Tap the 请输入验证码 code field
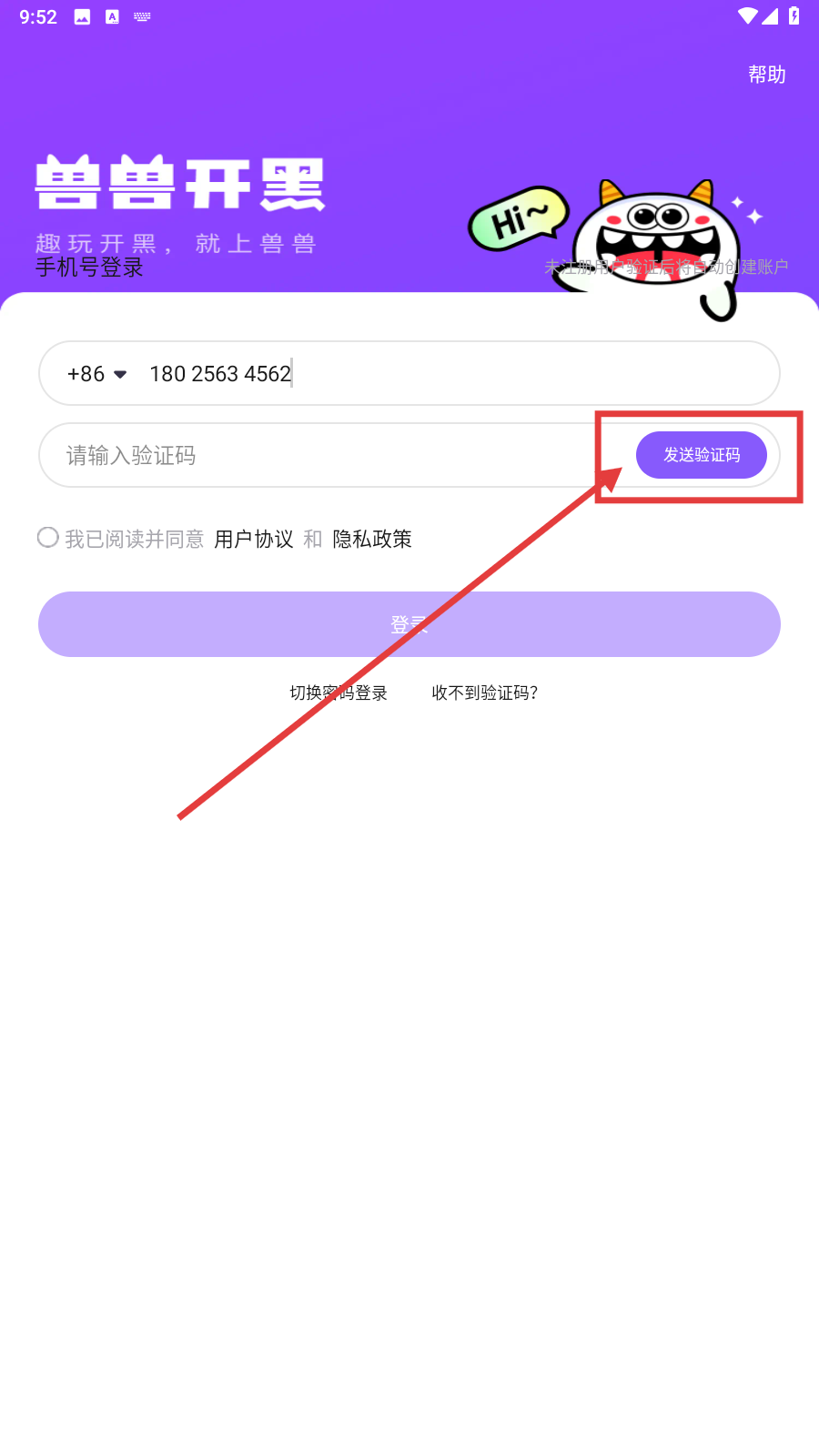The height and width of the screenshot is (1456, 819). pyautogui.click(x=328, y=455)
